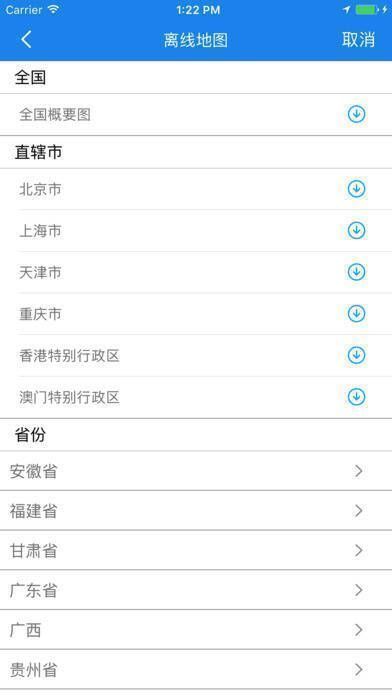Download the 全国概要图 map

pyautogui.click(x=356, y=114)
